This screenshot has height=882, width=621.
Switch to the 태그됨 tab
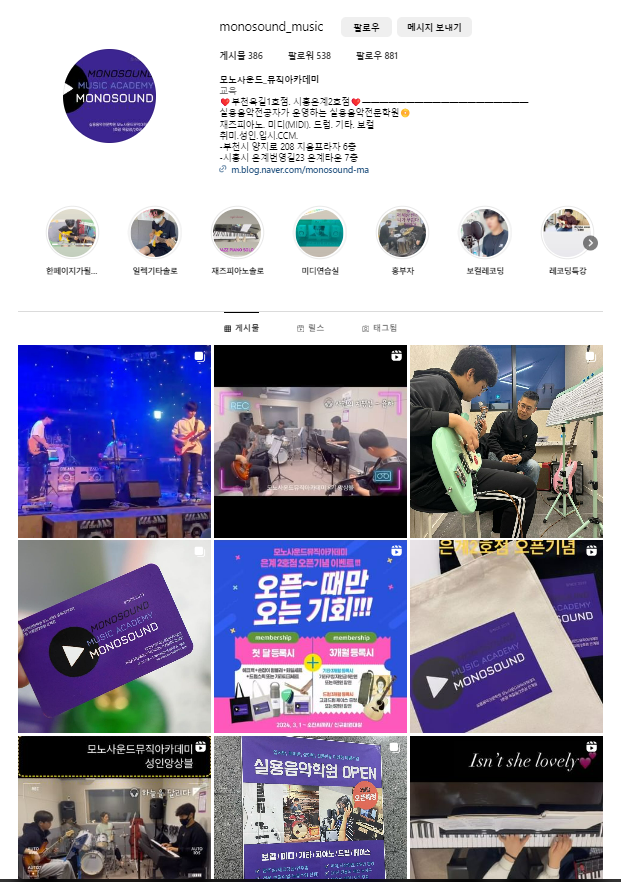tap(379, 328)
